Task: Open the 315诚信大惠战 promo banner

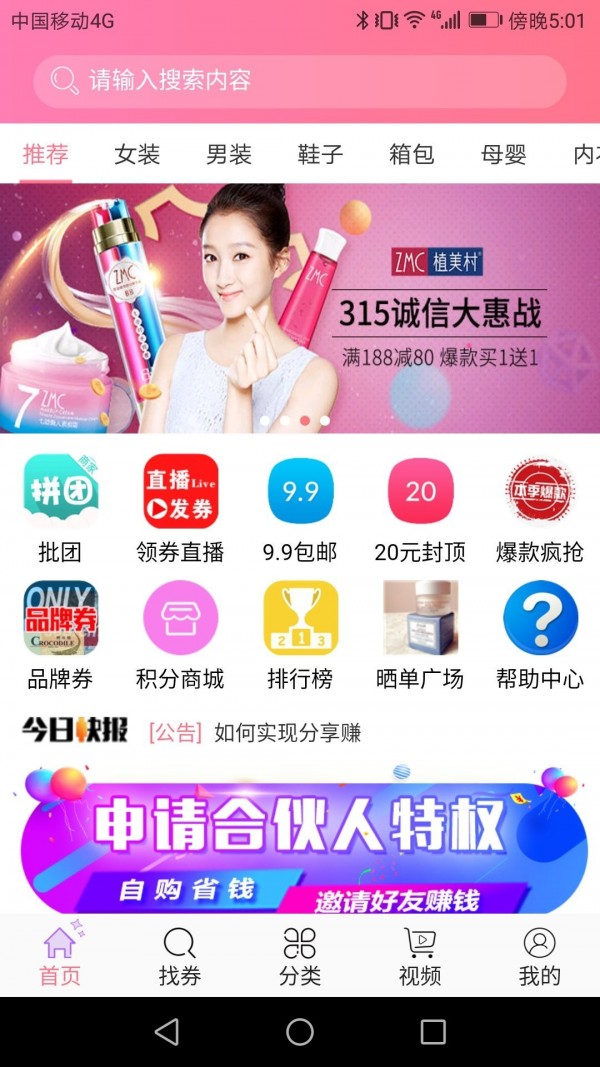Action: 300,308
